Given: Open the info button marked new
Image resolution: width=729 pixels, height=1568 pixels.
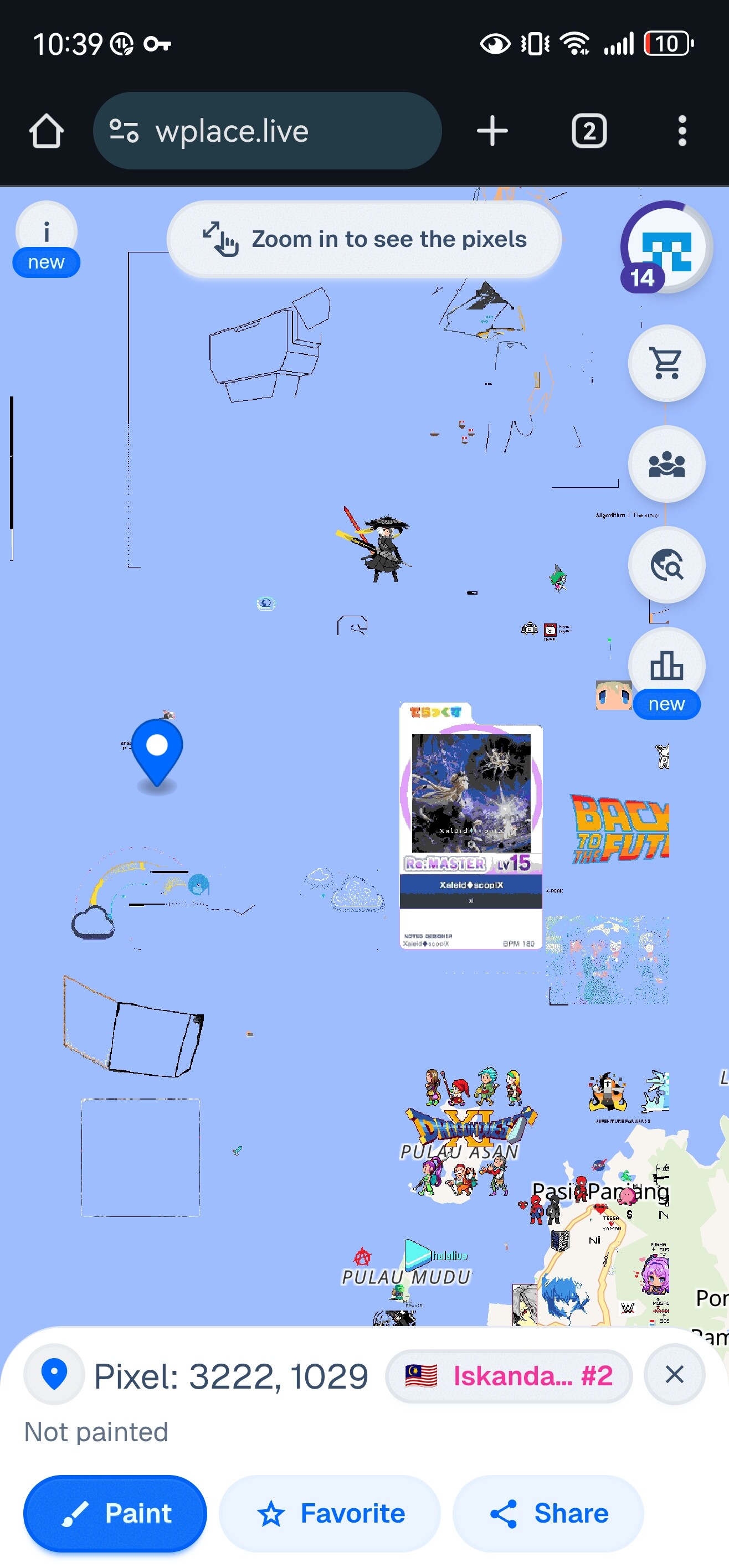Looking at the screenshot, I should (x=47, y=239).
